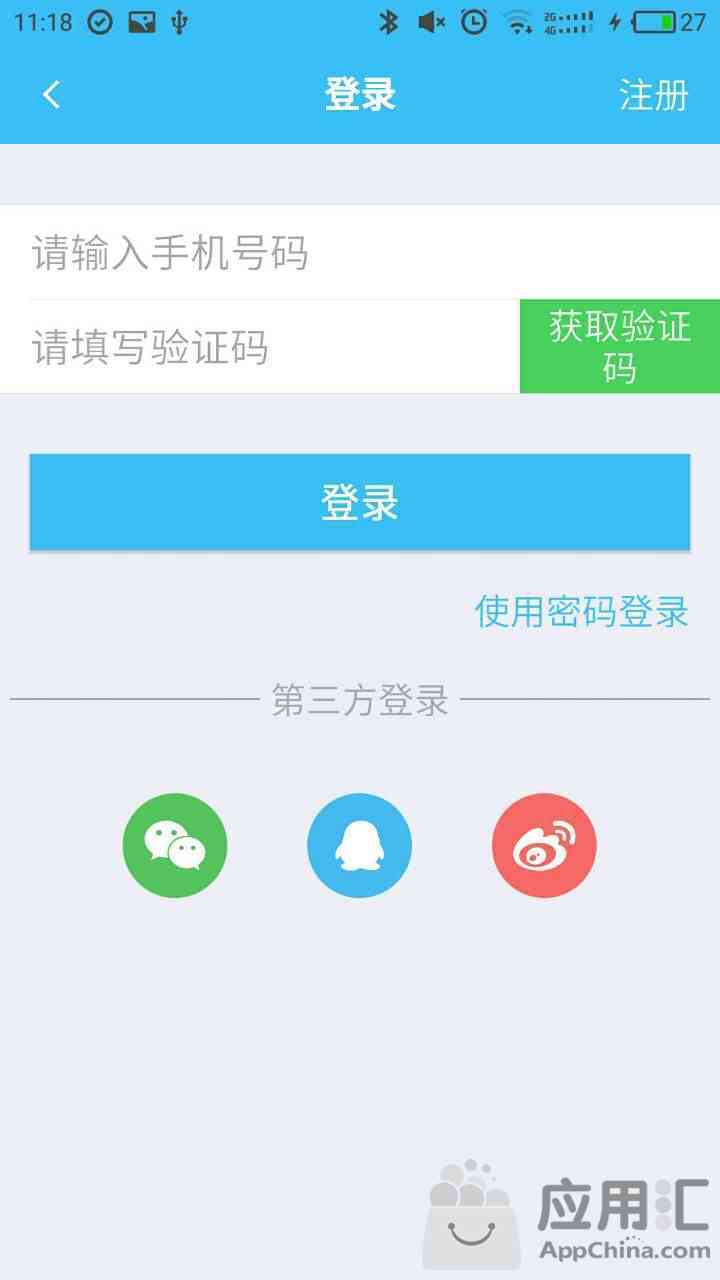Log in with the Weibo icon
Screen dimensions: 720x1280
coord(544,845)
